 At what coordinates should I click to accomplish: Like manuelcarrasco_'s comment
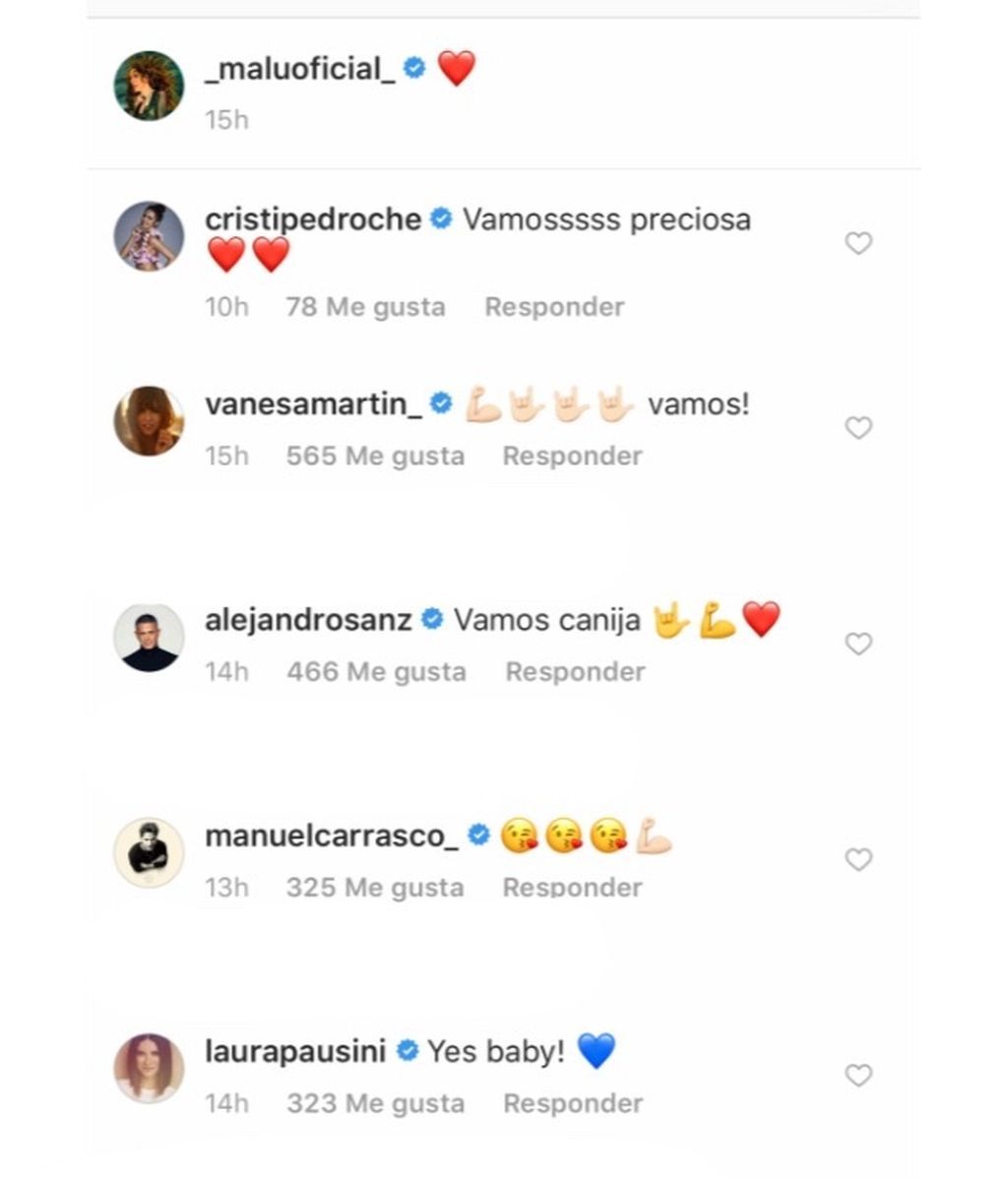point(858,859)
